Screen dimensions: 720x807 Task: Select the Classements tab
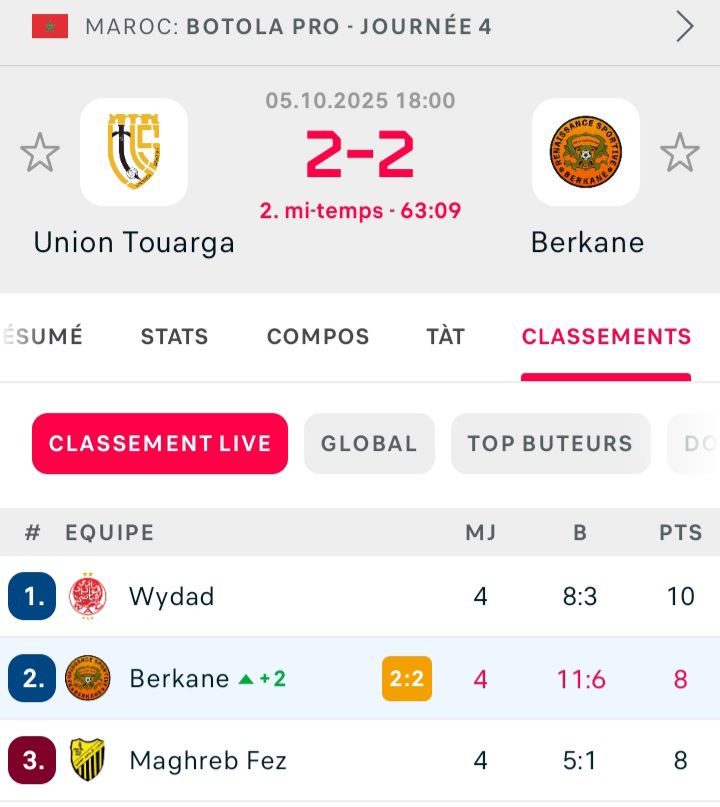606,337
